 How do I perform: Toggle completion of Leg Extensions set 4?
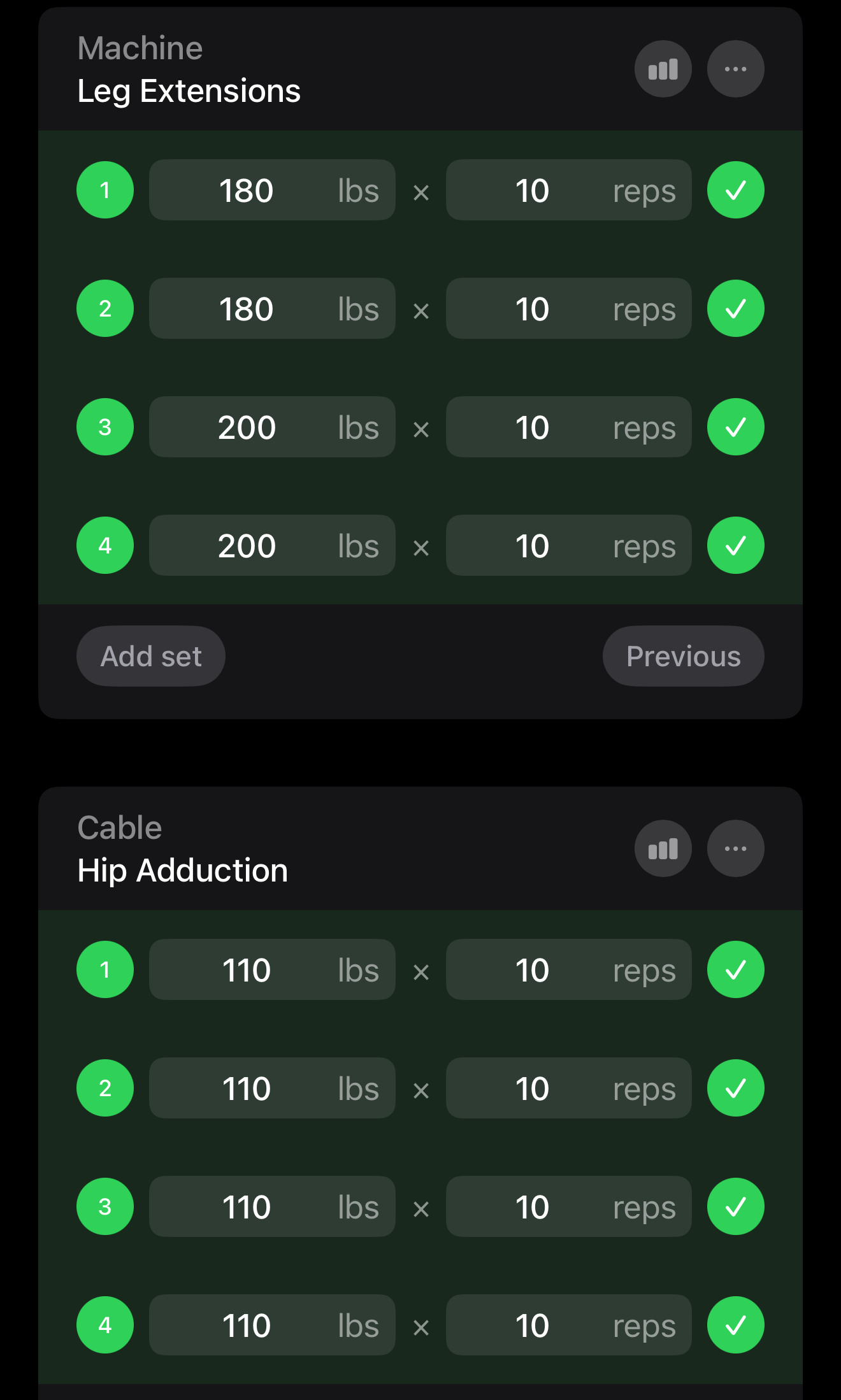(735, 545)
